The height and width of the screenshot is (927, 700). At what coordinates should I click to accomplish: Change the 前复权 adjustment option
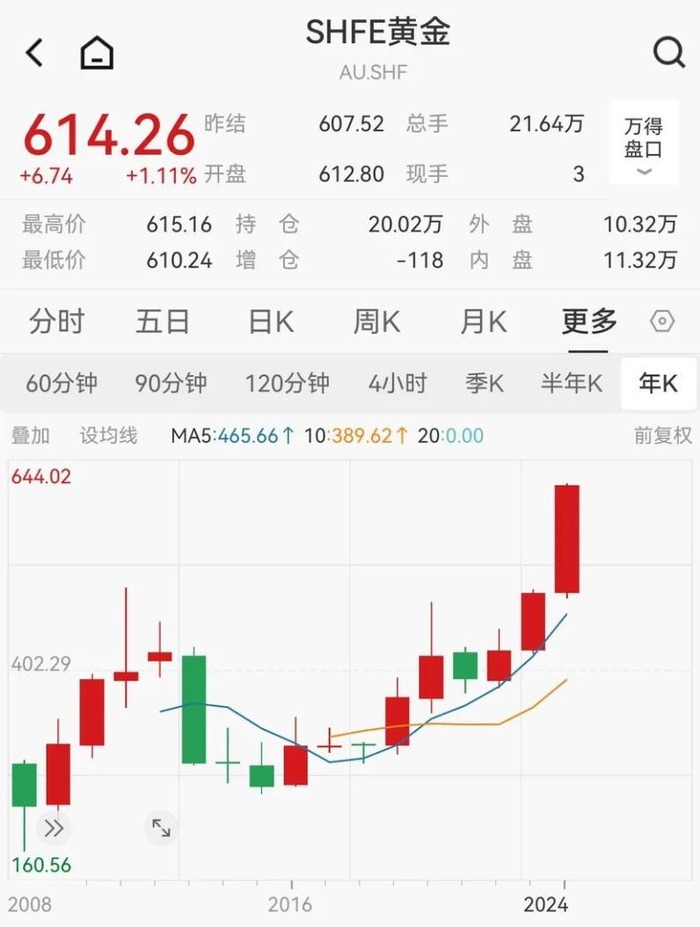662,436
